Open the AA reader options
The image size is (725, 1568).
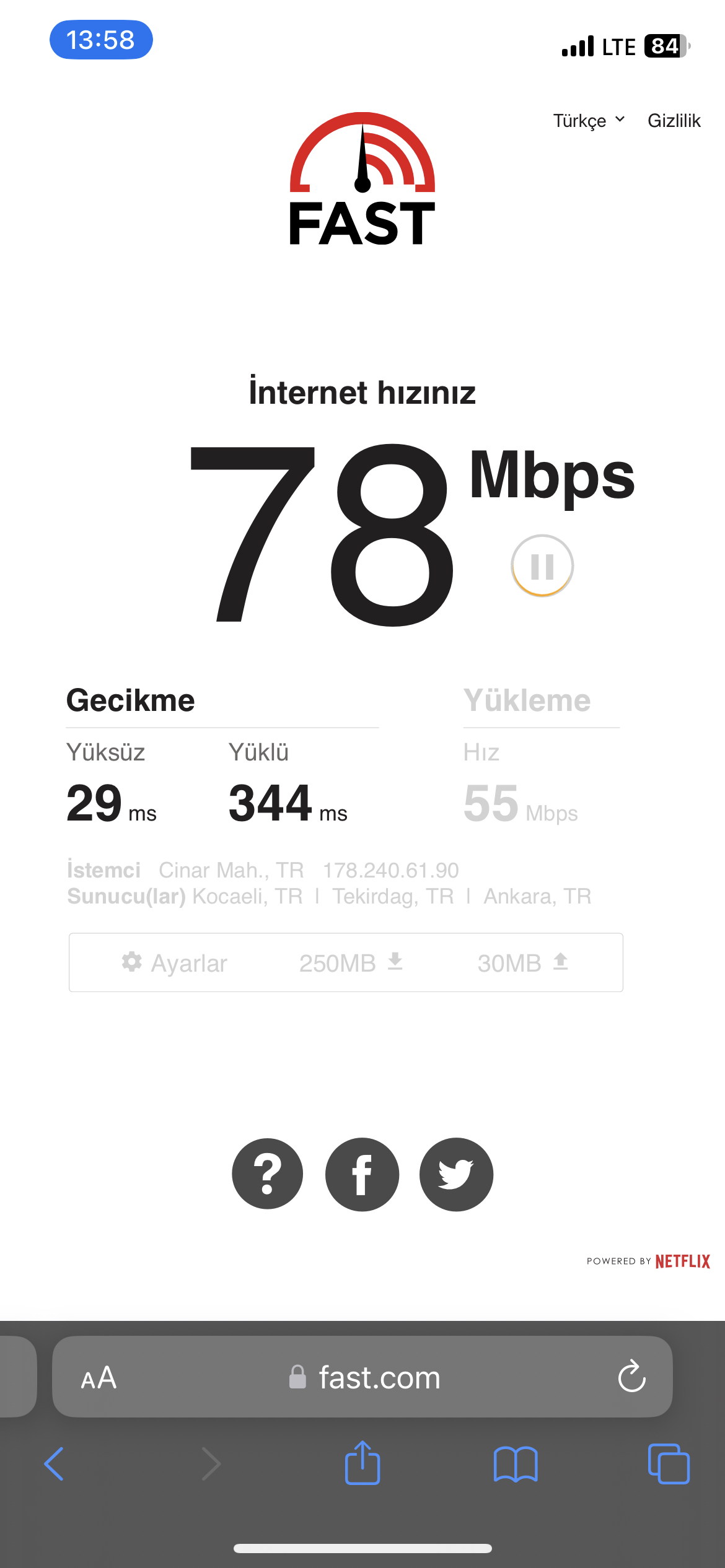(99, 1378)
